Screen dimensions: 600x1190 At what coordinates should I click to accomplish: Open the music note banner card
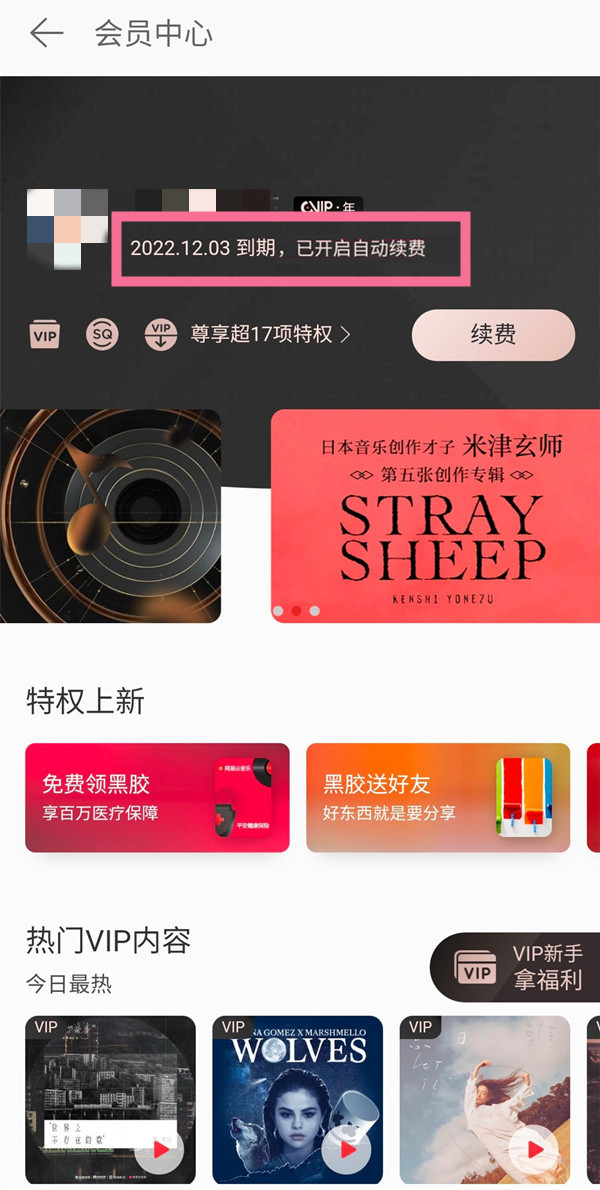pyautogui.click(x=110, y=515)
